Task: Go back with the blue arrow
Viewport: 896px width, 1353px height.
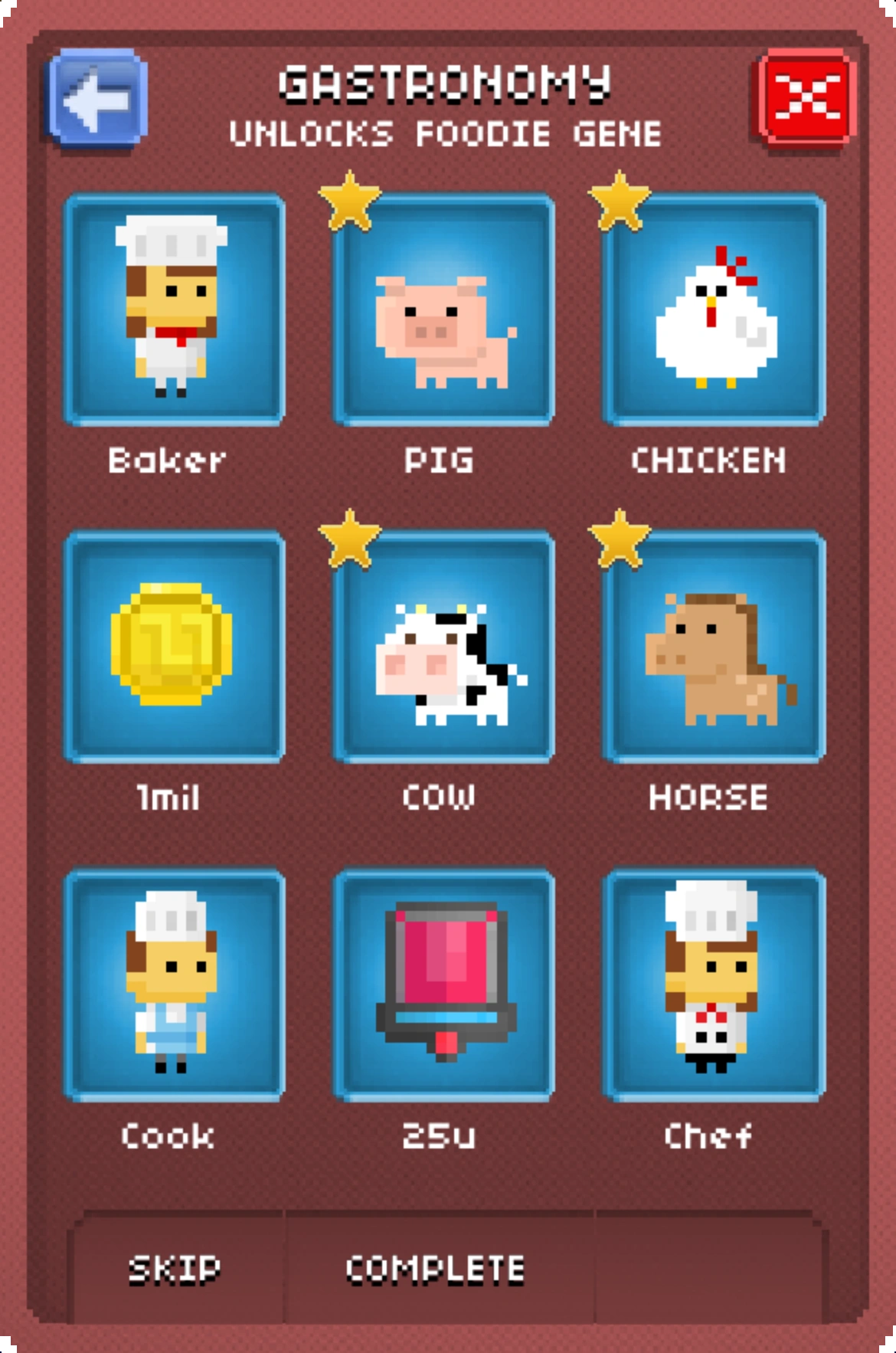Action: point(97,98)
